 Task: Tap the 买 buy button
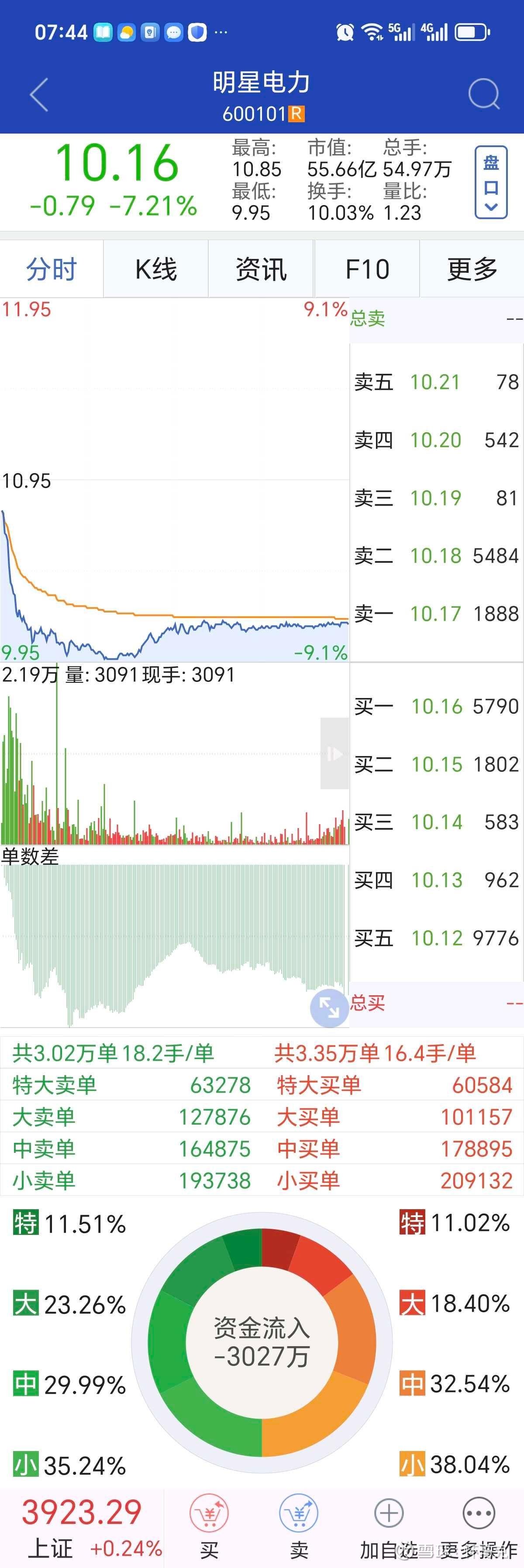point(209,1524)
